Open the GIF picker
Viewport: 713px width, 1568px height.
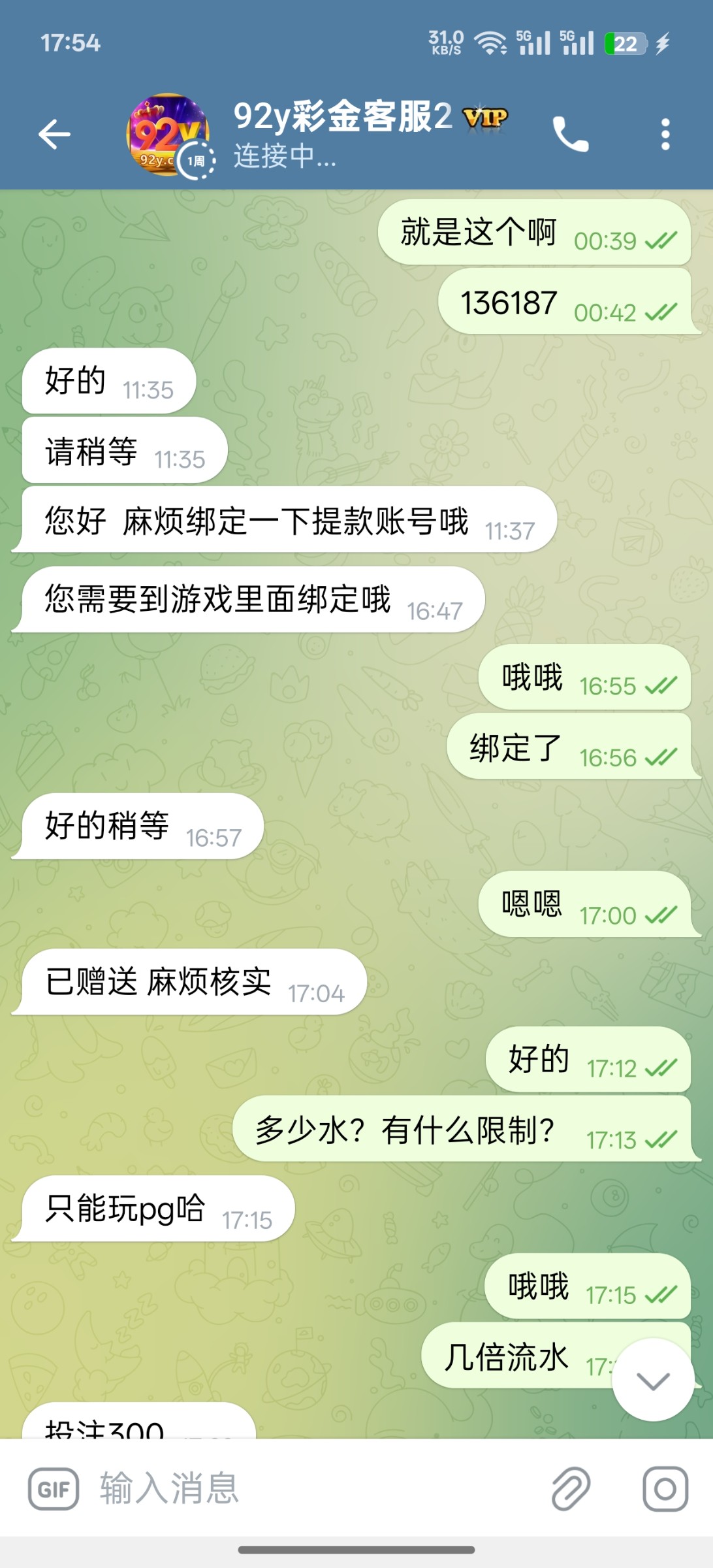pyautogui.click(x=54, y=1490)
